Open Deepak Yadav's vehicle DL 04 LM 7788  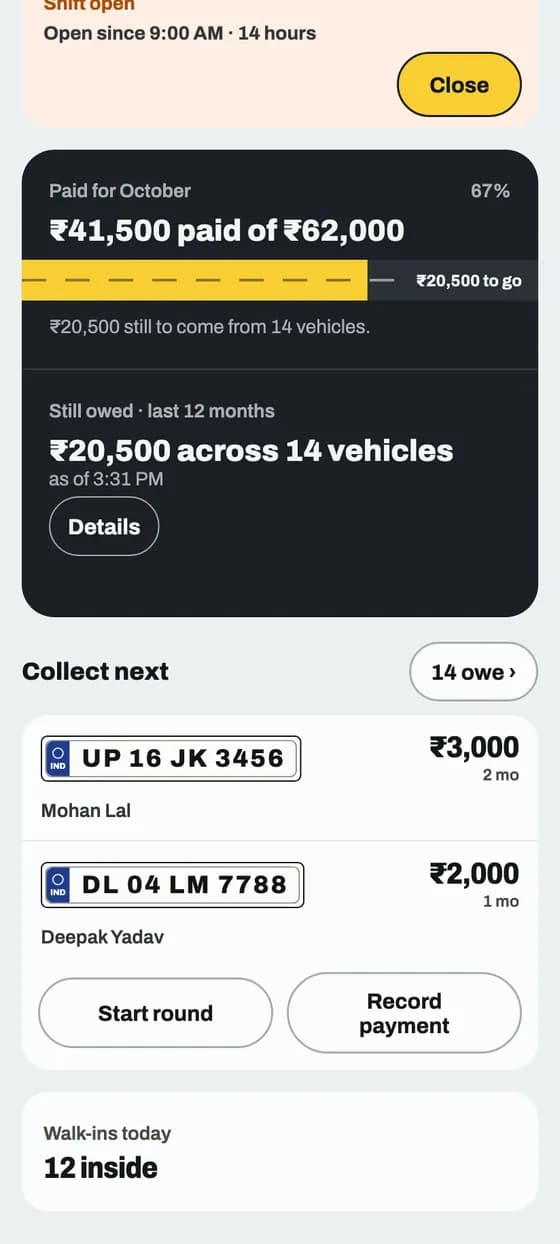[280, 905]
